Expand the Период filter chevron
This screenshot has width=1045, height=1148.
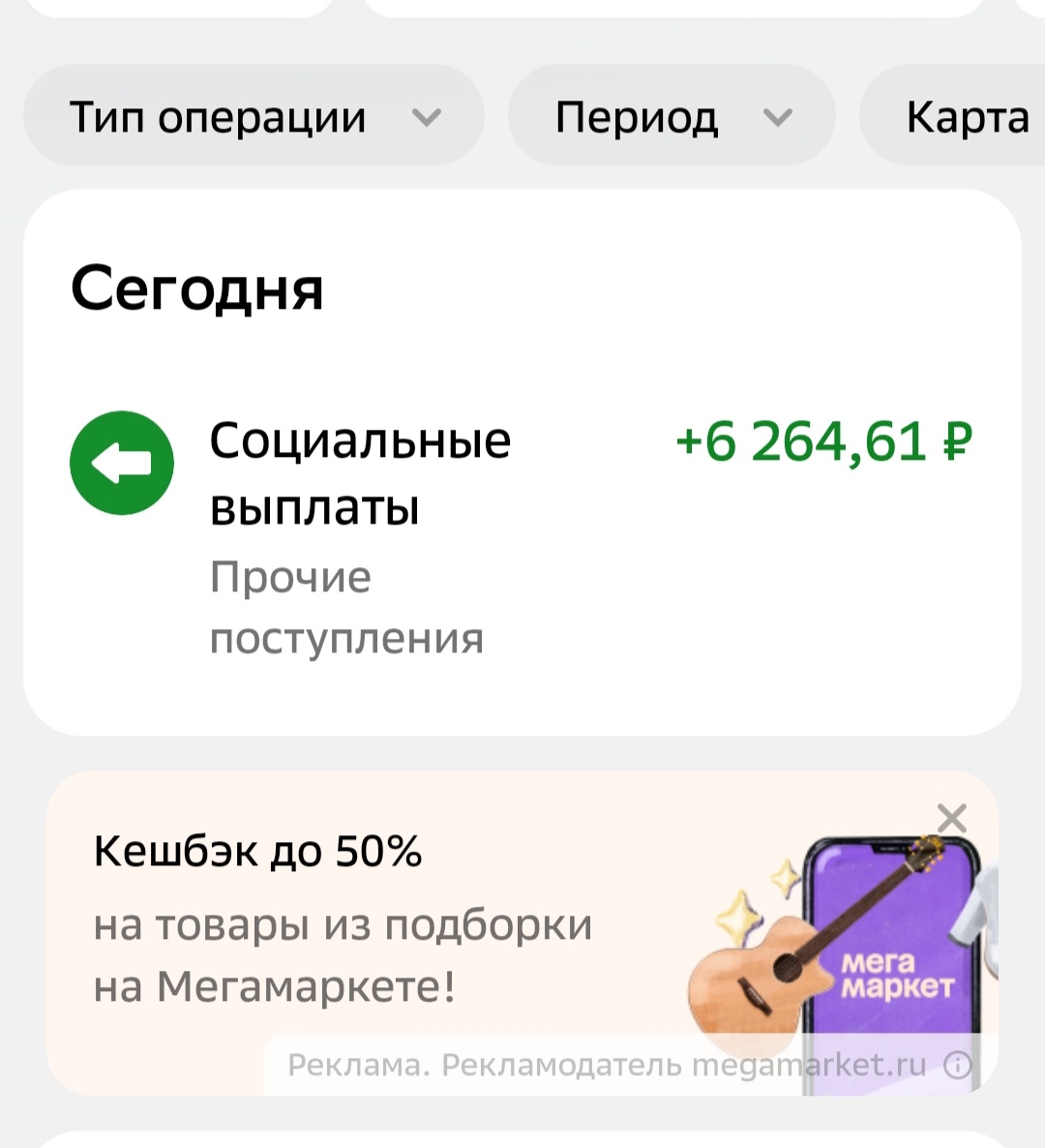780,116
